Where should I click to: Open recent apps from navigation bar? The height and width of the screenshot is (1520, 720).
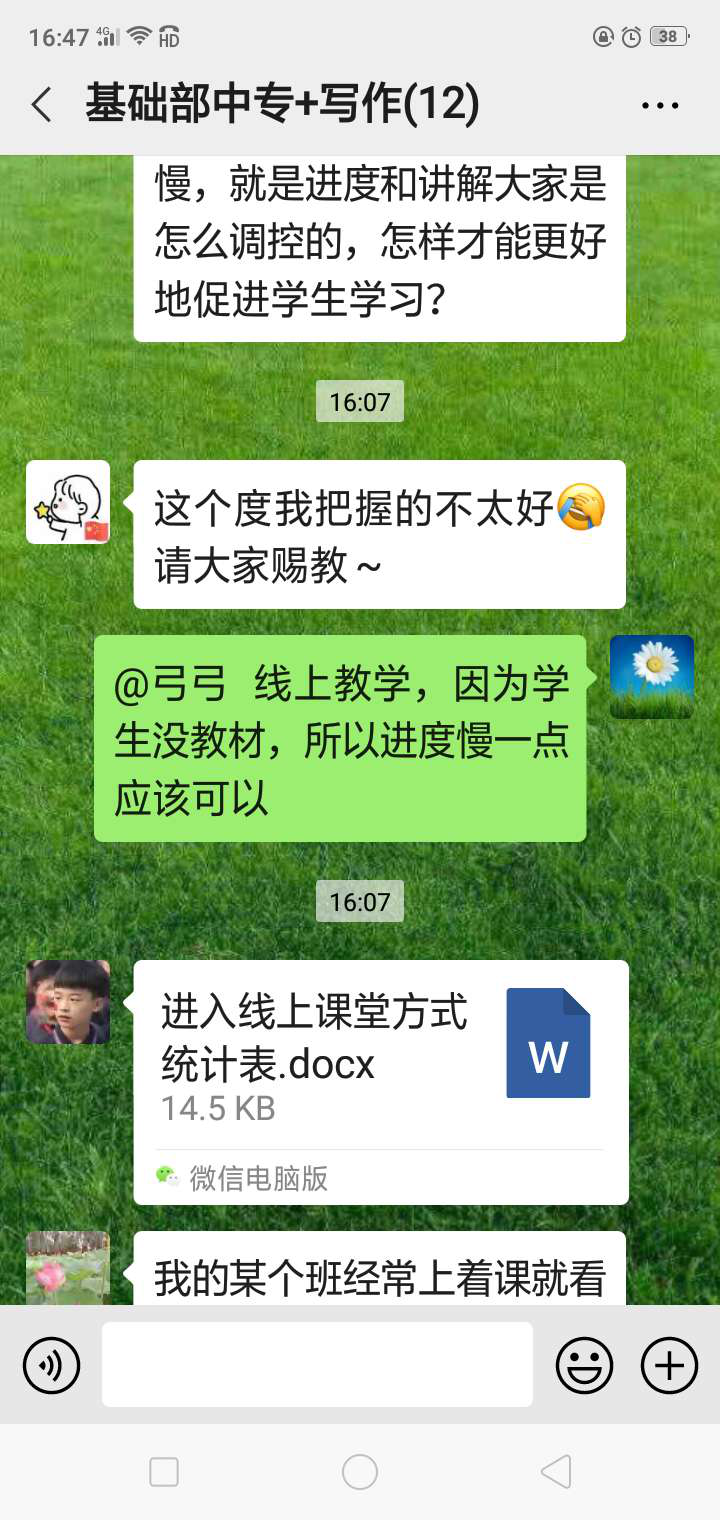164,1472
